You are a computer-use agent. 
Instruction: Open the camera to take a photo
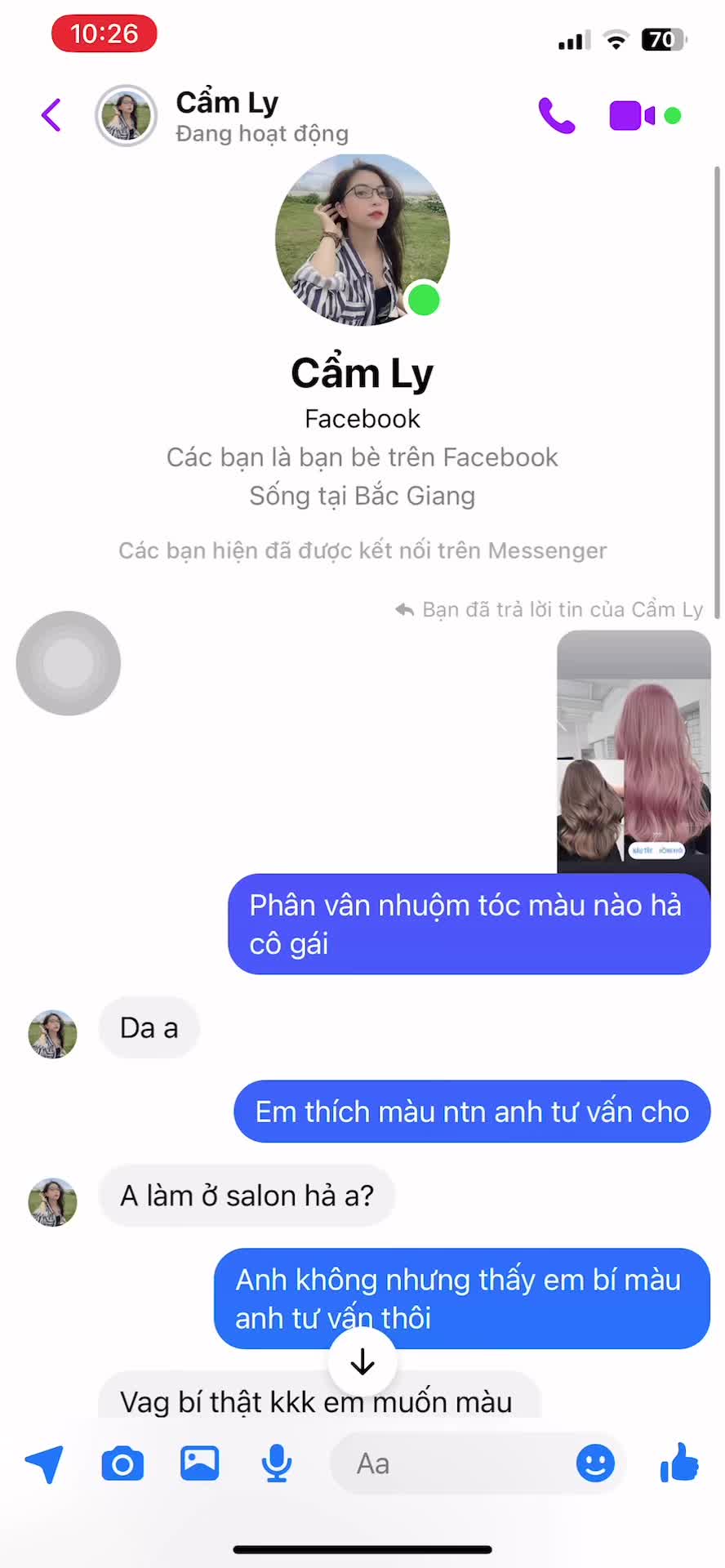point(122,1463)
